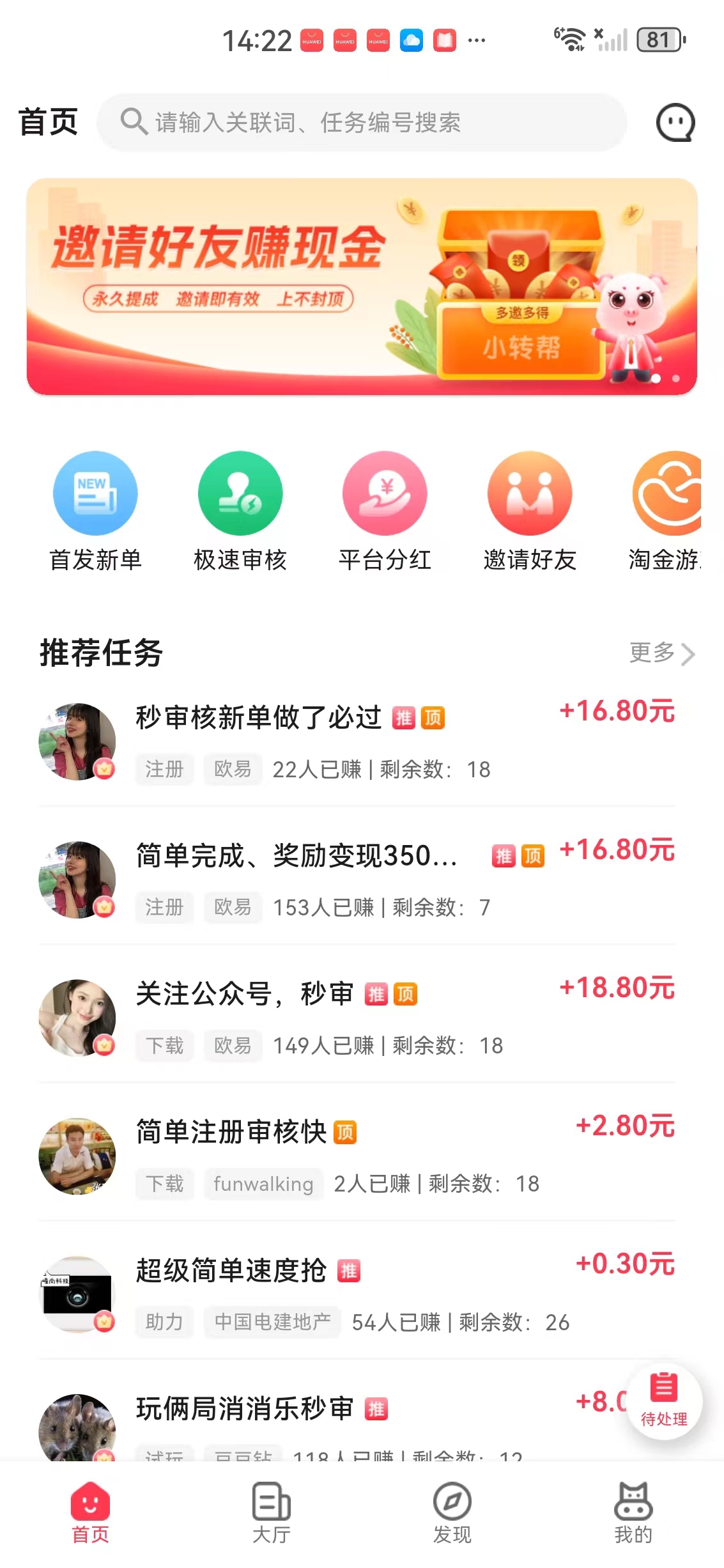Tap the 邀请好友 invite friends icon

pos(530,492)
